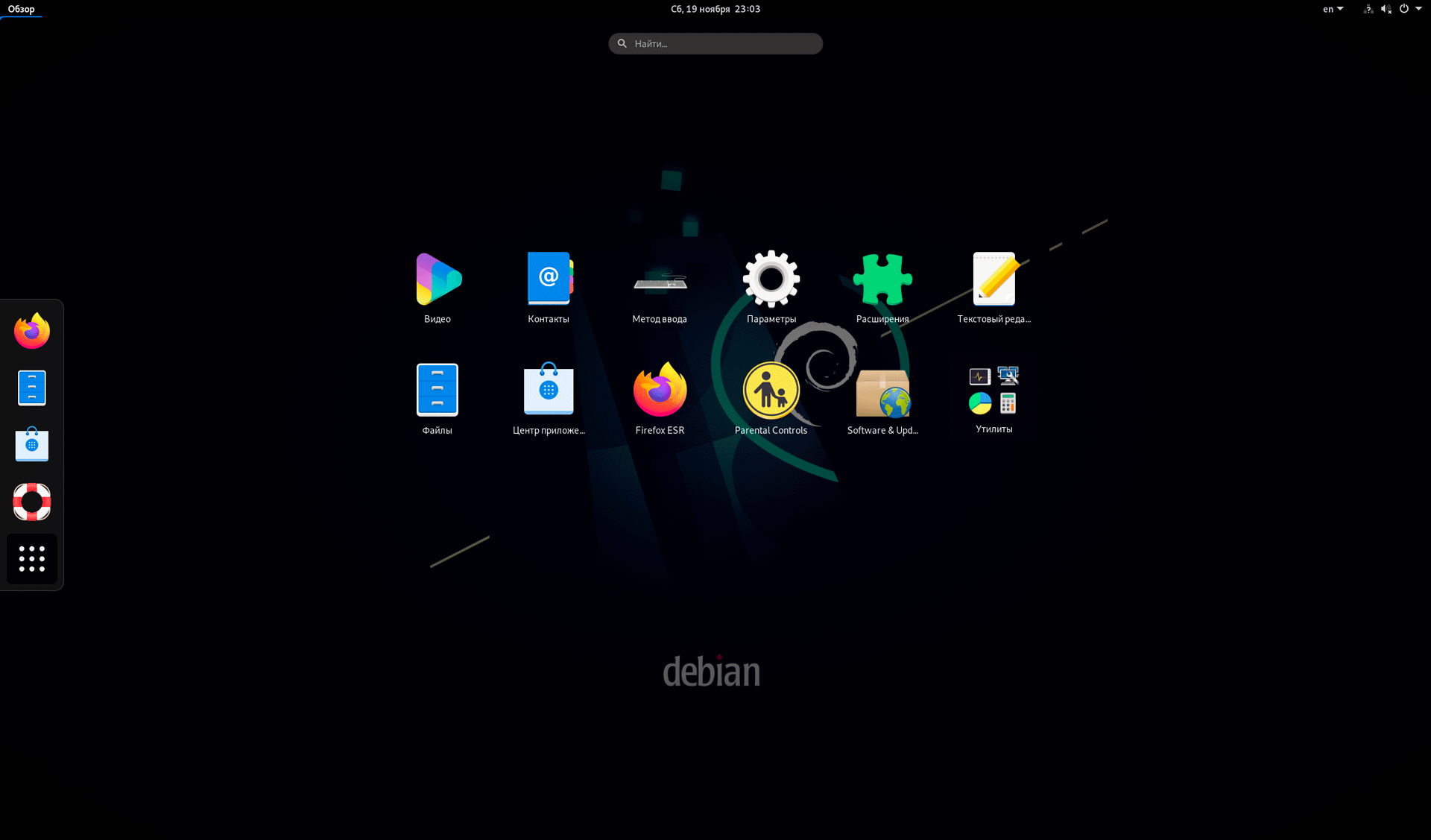The image size is (1431, 840).
Task: Open the file manager in the dock
Action: pyautogui.click(x=32, y=388)
